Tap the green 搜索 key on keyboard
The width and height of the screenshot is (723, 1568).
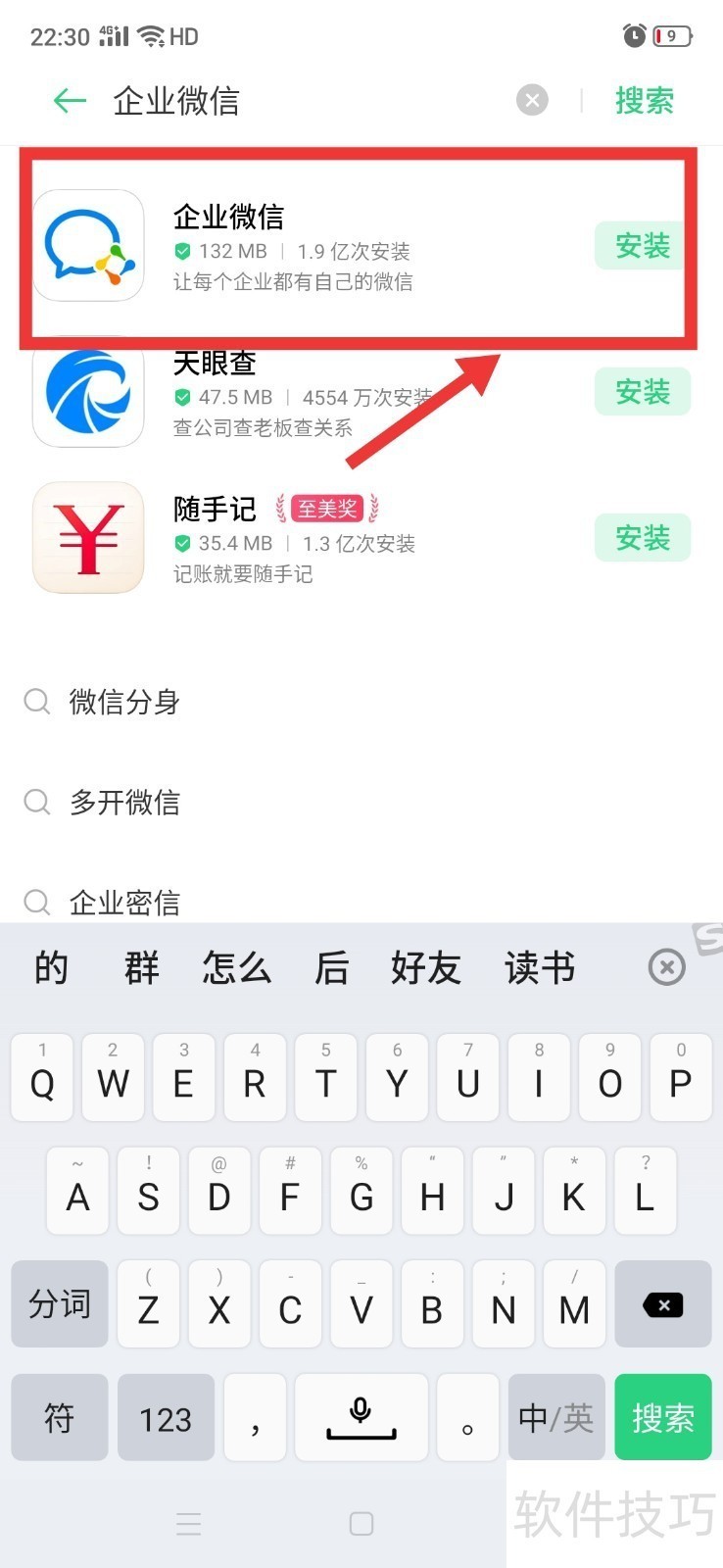pyautogui.click(x=663, y=1417)
